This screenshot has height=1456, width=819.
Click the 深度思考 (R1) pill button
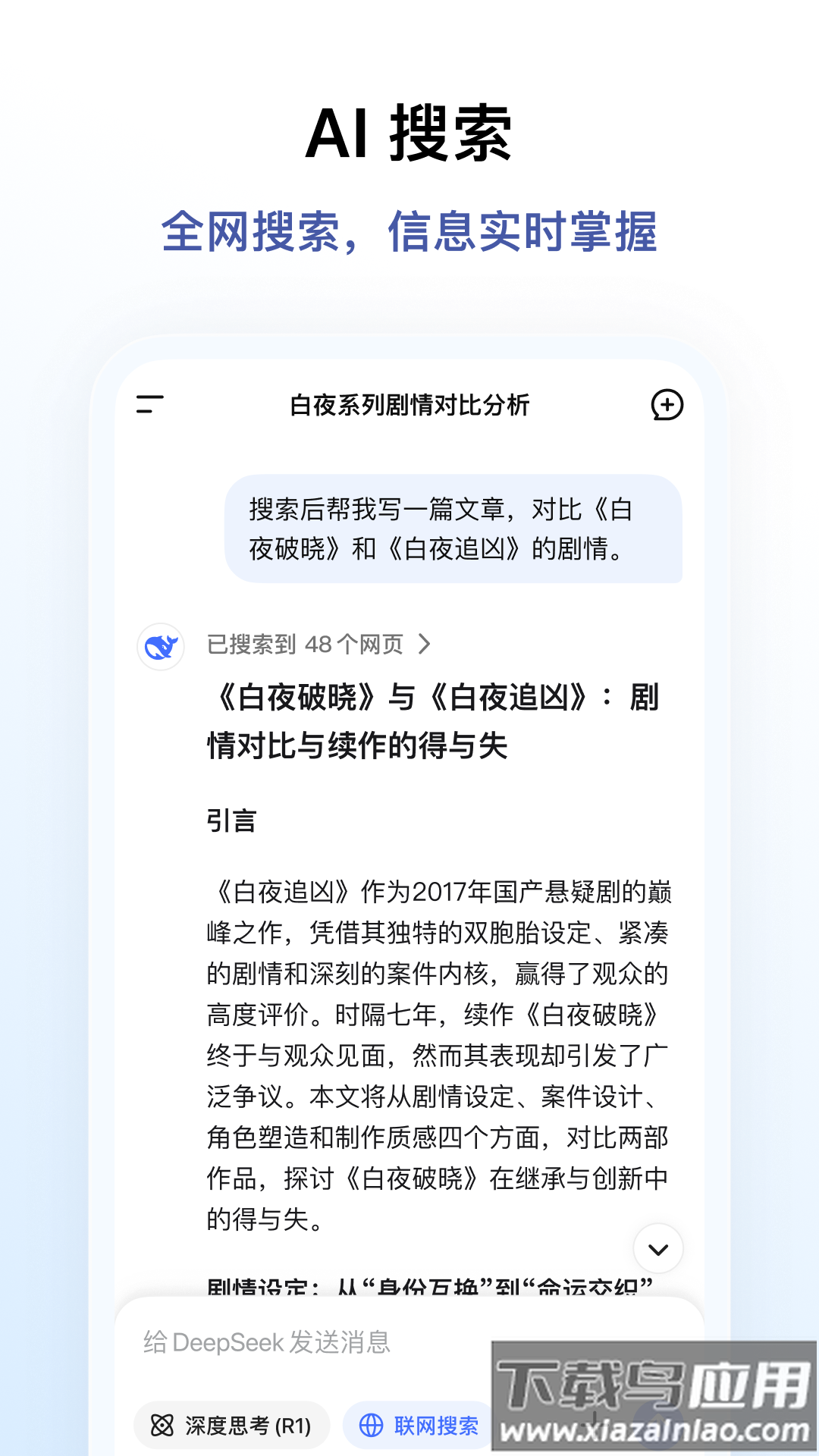tap(230, 1426)
